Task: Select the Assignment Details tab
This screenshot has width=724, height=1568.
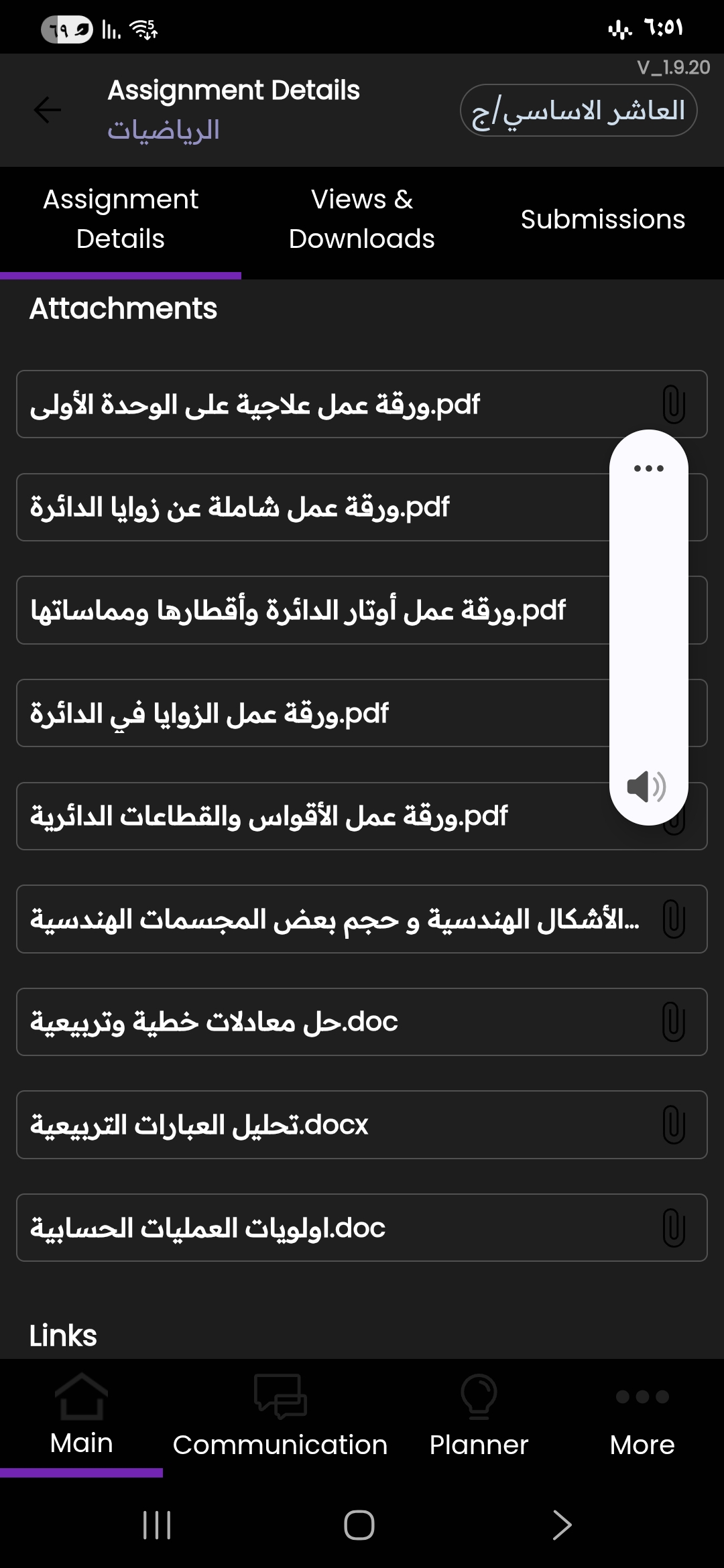Action: tap(121, 220)
